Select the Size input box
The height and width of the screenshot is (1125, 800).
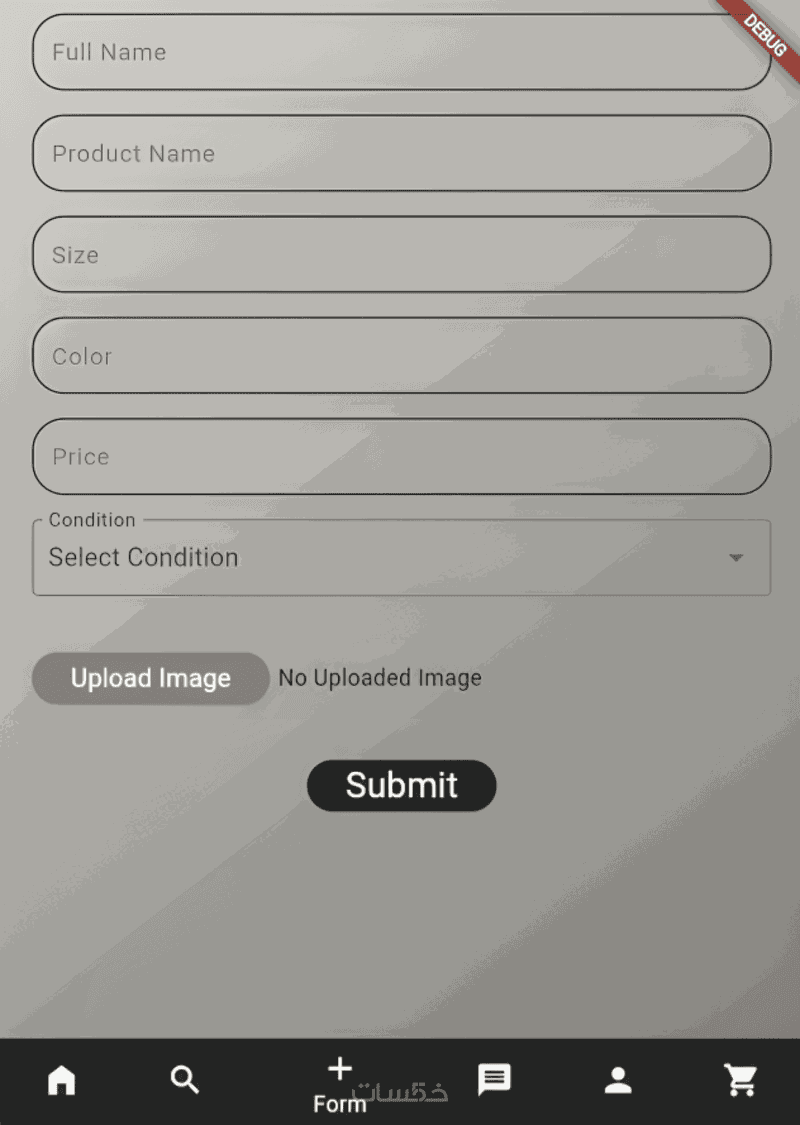click(x=401, y=254)
